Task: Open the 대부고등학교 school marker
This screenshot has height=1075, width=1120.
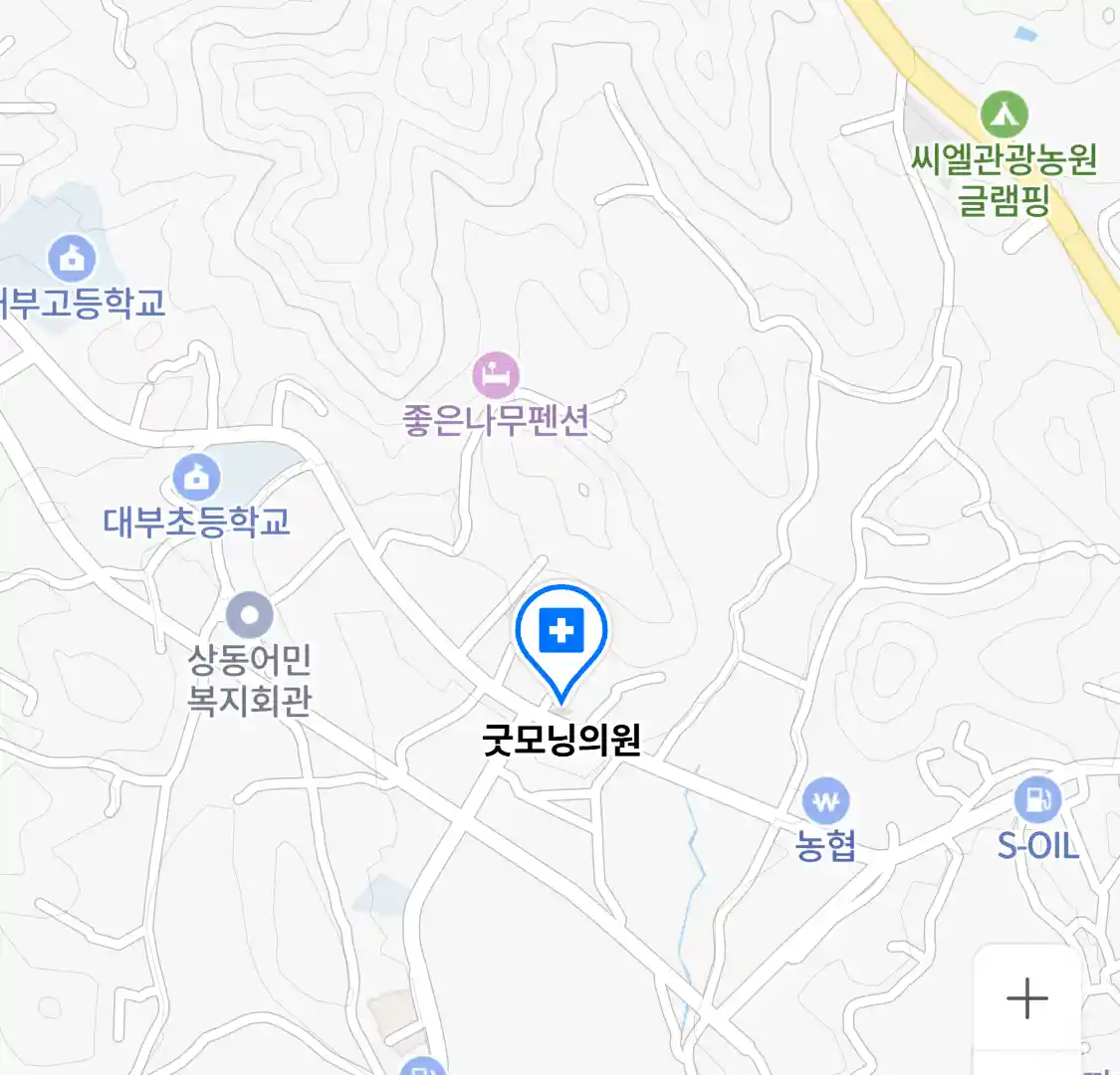Action: pos(72,259)
